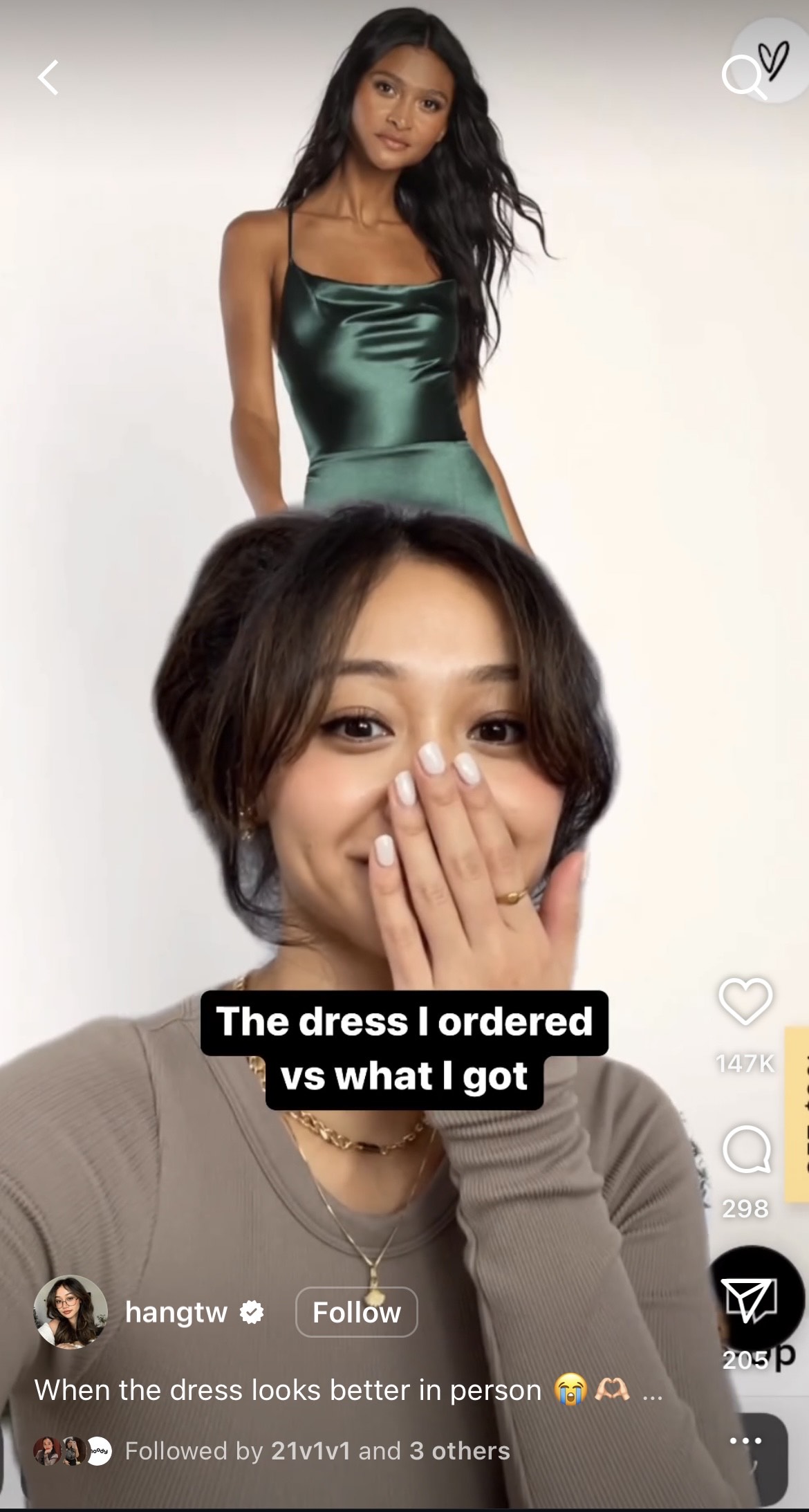Follow the hangtw account
The image size is (809, 1512).
(356, 1312)
